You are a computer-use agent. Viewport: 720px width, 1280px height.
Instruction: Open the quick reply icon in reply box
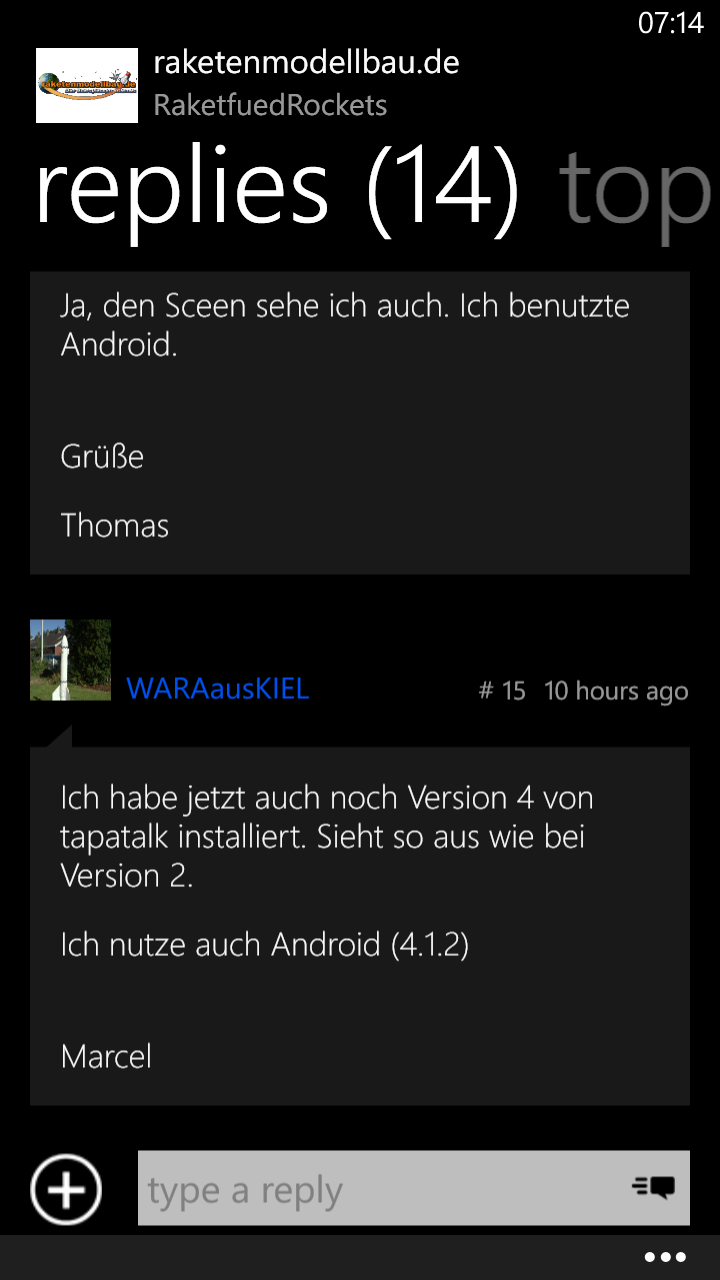click(x=654, y=1187)
